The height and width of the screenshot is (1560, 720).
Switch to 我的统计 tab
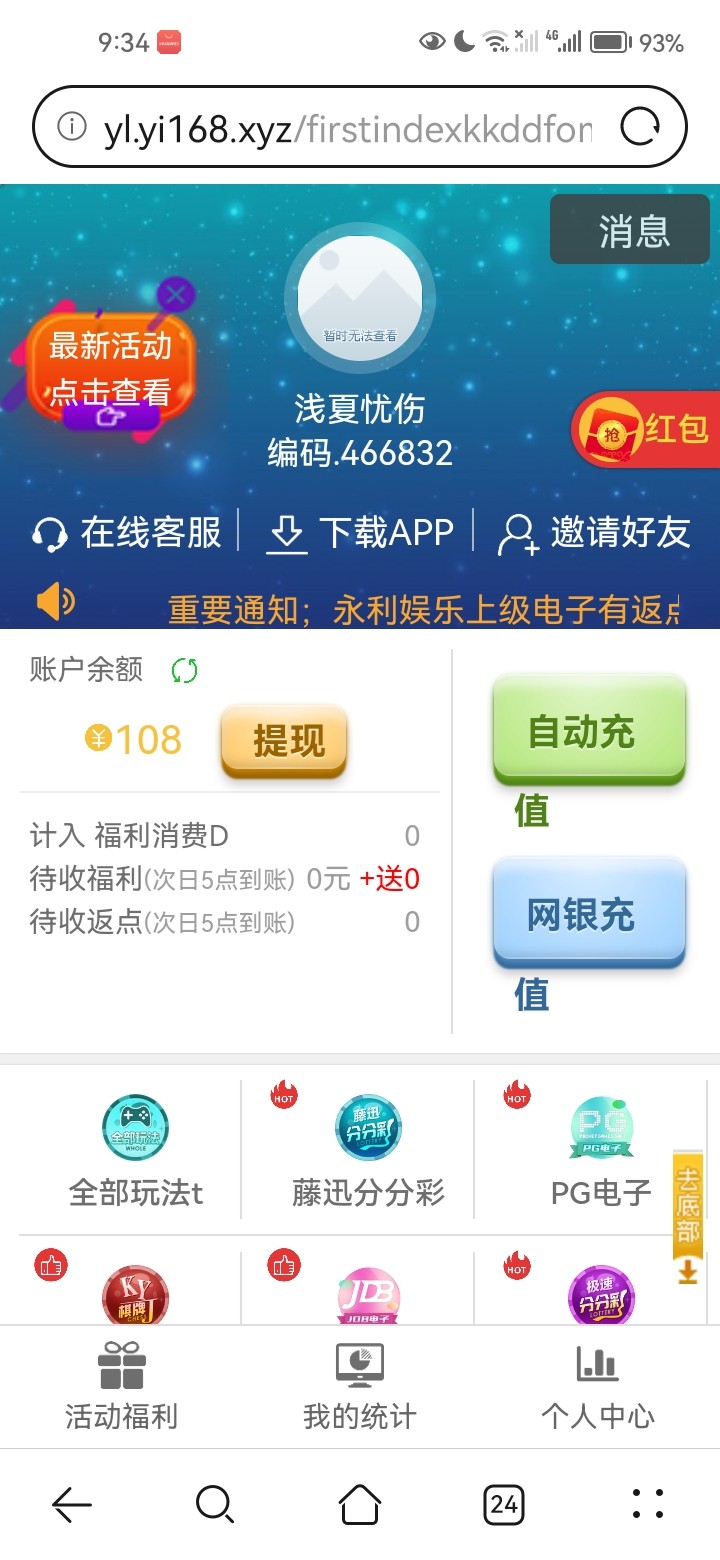click(x=359, y=1387)
